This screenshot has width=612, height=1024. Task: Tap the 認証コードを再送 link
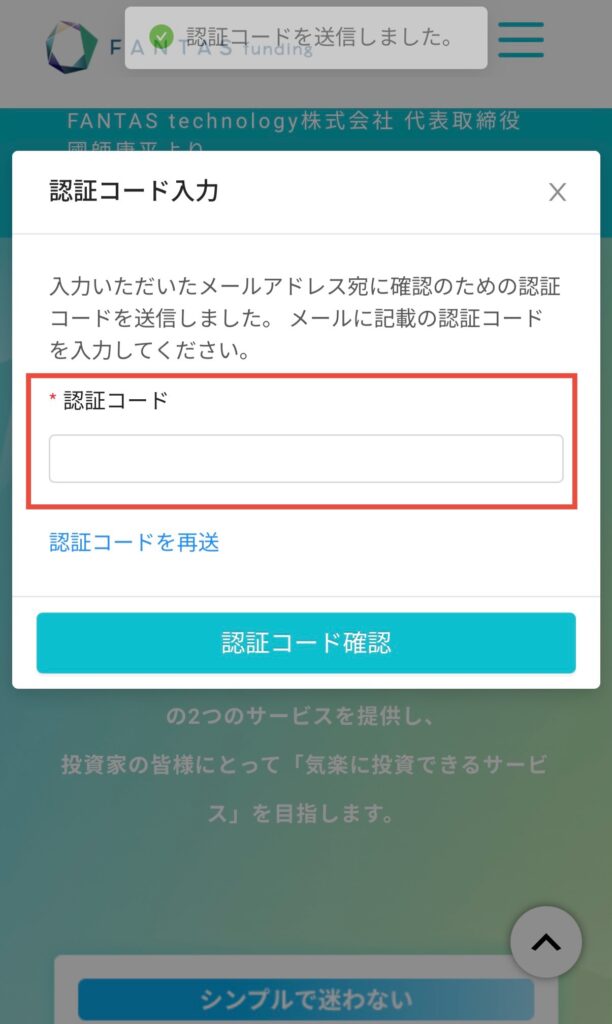[134, 542]
